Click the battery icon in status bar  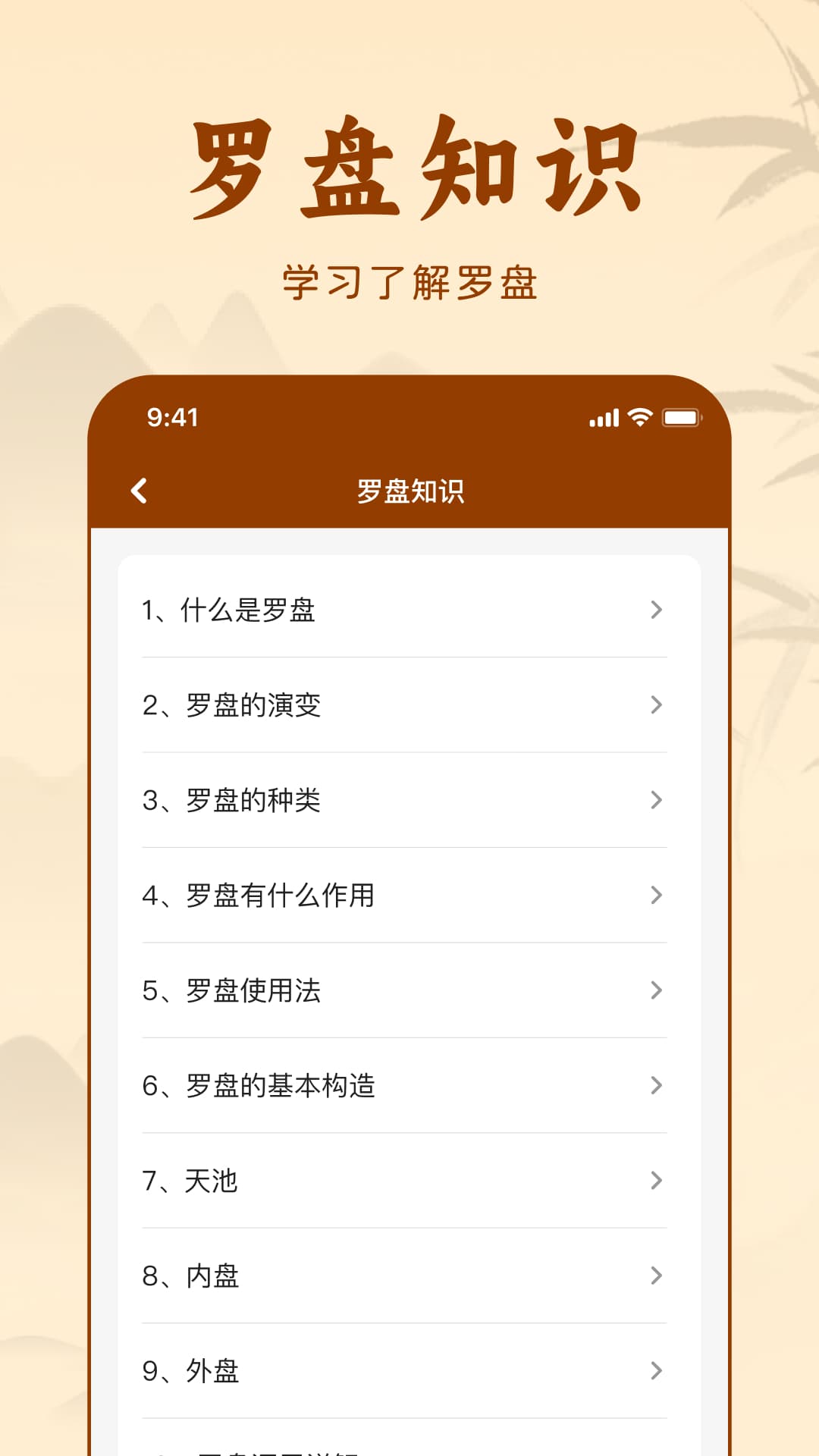683,416
